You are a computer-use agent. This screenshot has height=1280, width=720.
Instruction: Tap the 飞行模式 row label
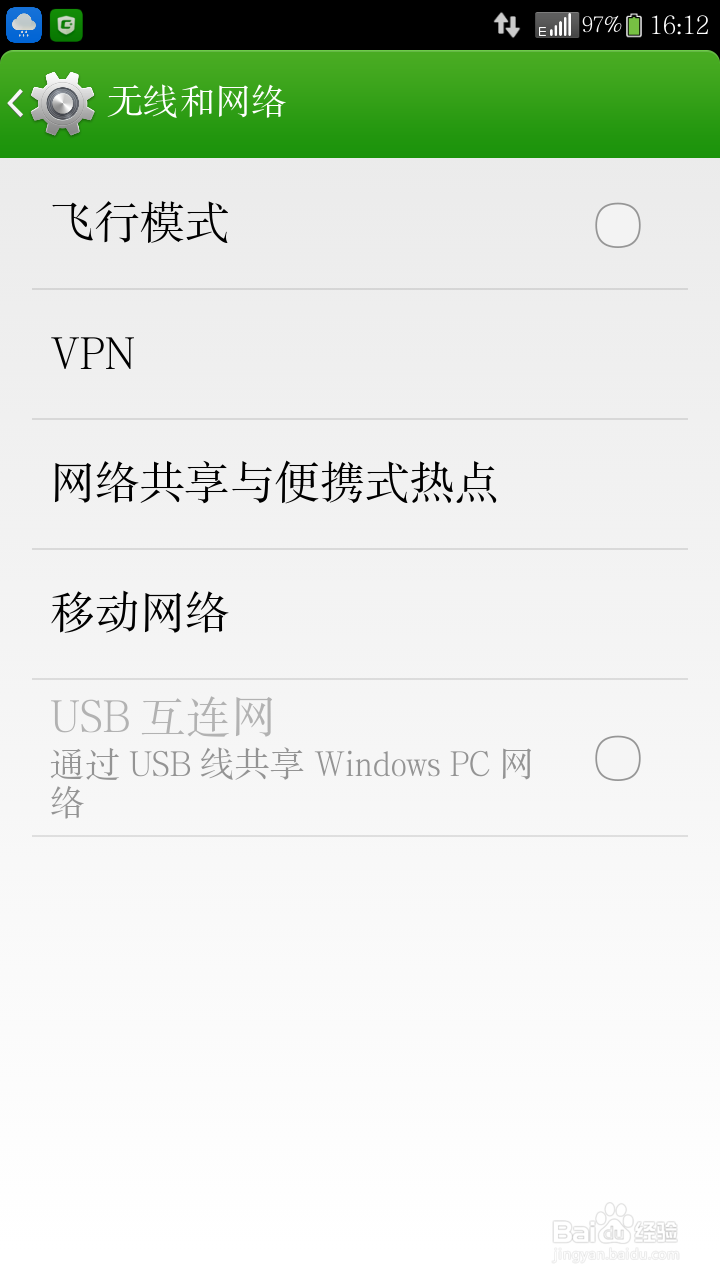point(139,224)
